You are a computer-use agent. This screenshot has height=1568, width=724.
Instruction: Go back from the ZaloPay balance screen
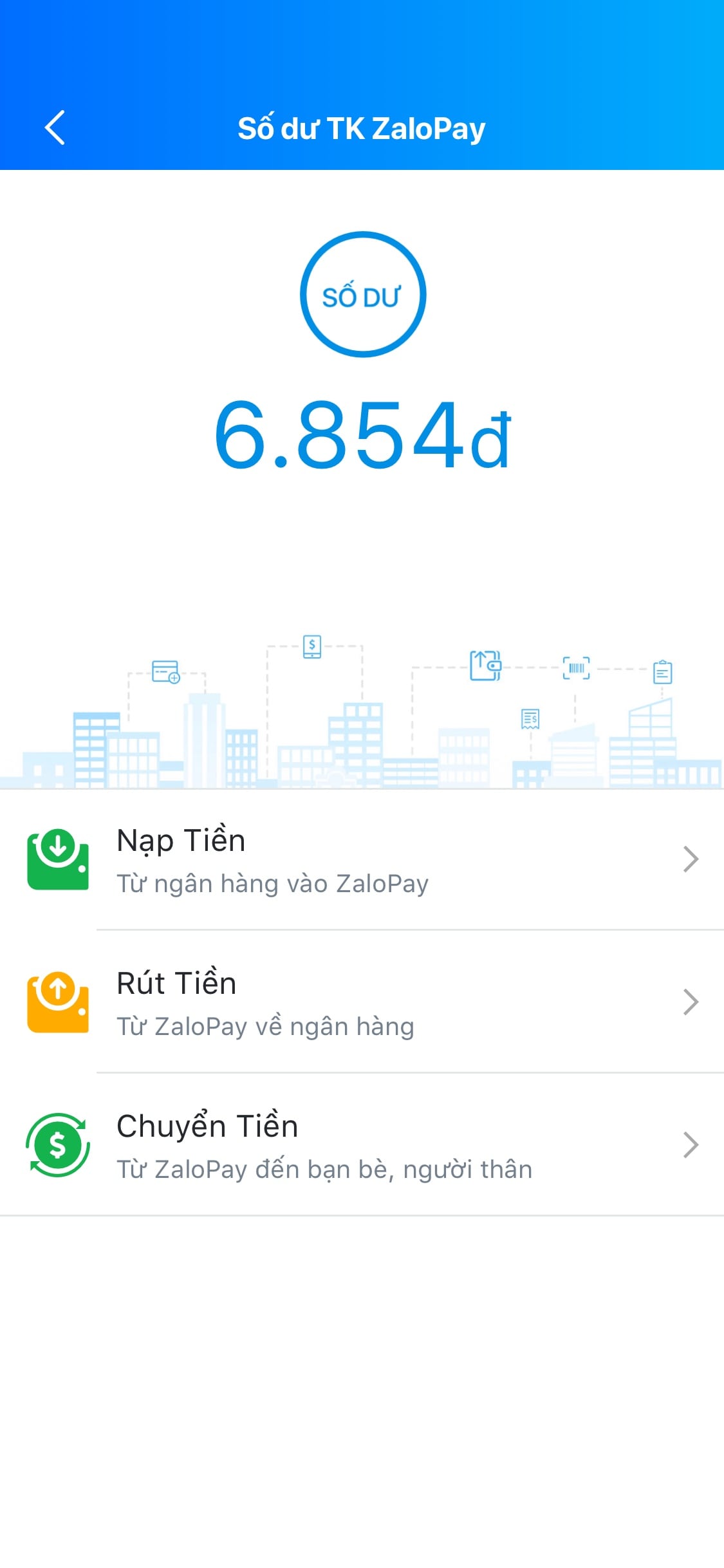[55, 127]
